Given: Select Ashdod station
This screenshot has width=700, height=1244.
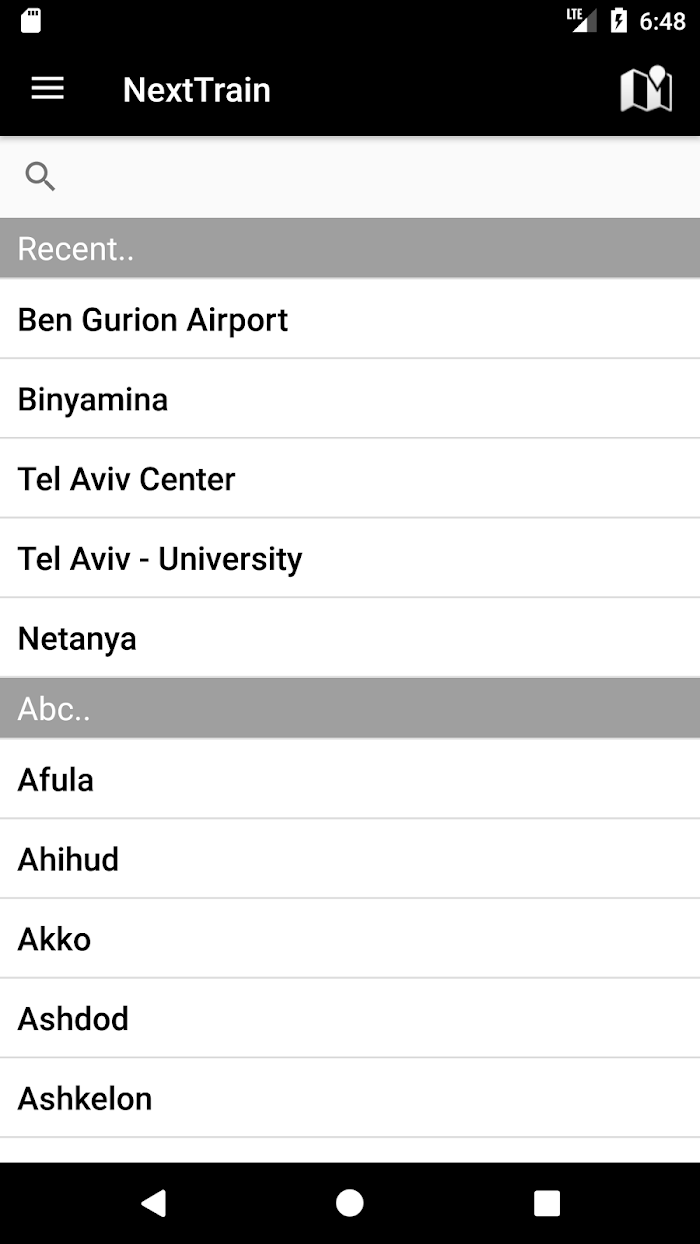Looking at the screenshot, I should pyautogui.click(x=350, y=1019).
